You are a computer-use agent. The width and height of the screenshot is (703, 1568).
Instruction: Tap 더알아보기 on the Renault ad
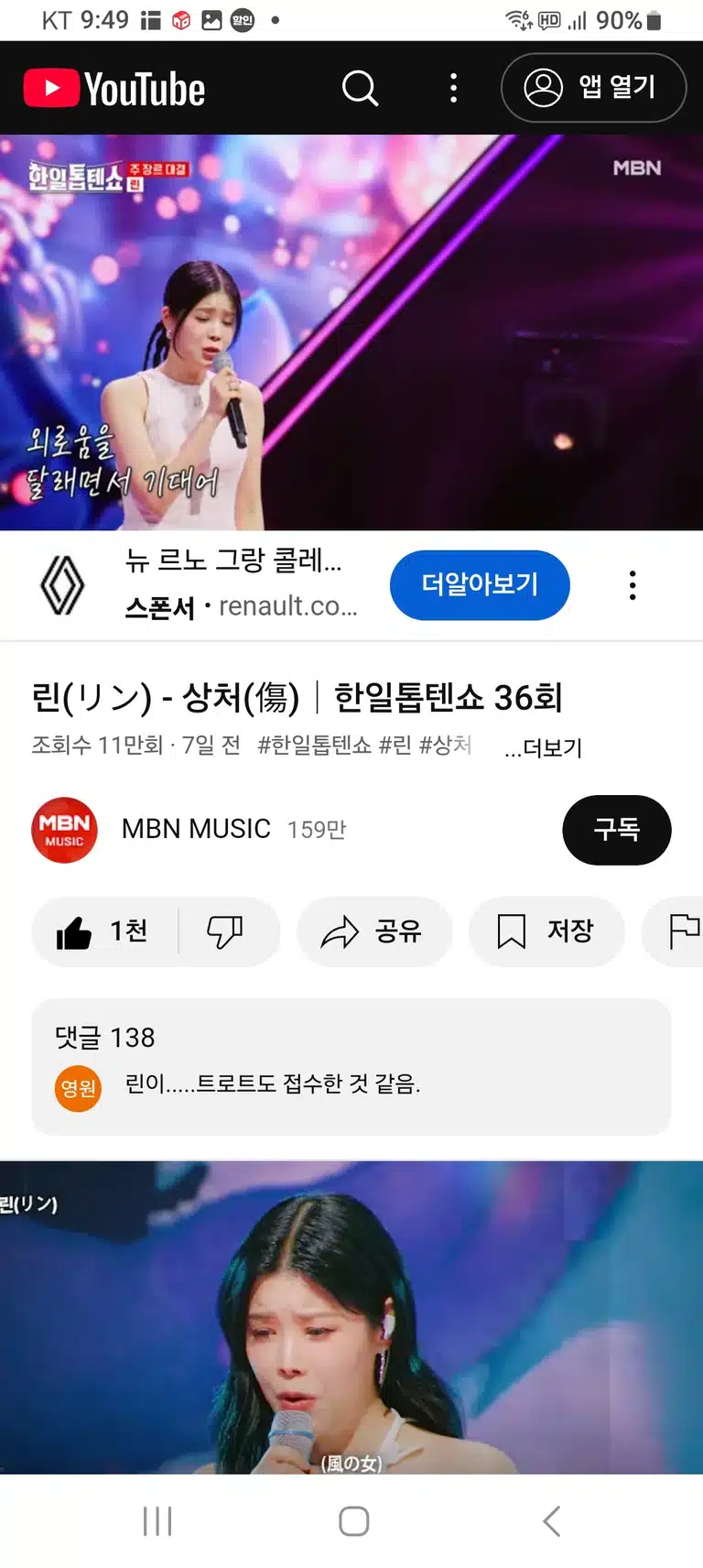point(480,584)
